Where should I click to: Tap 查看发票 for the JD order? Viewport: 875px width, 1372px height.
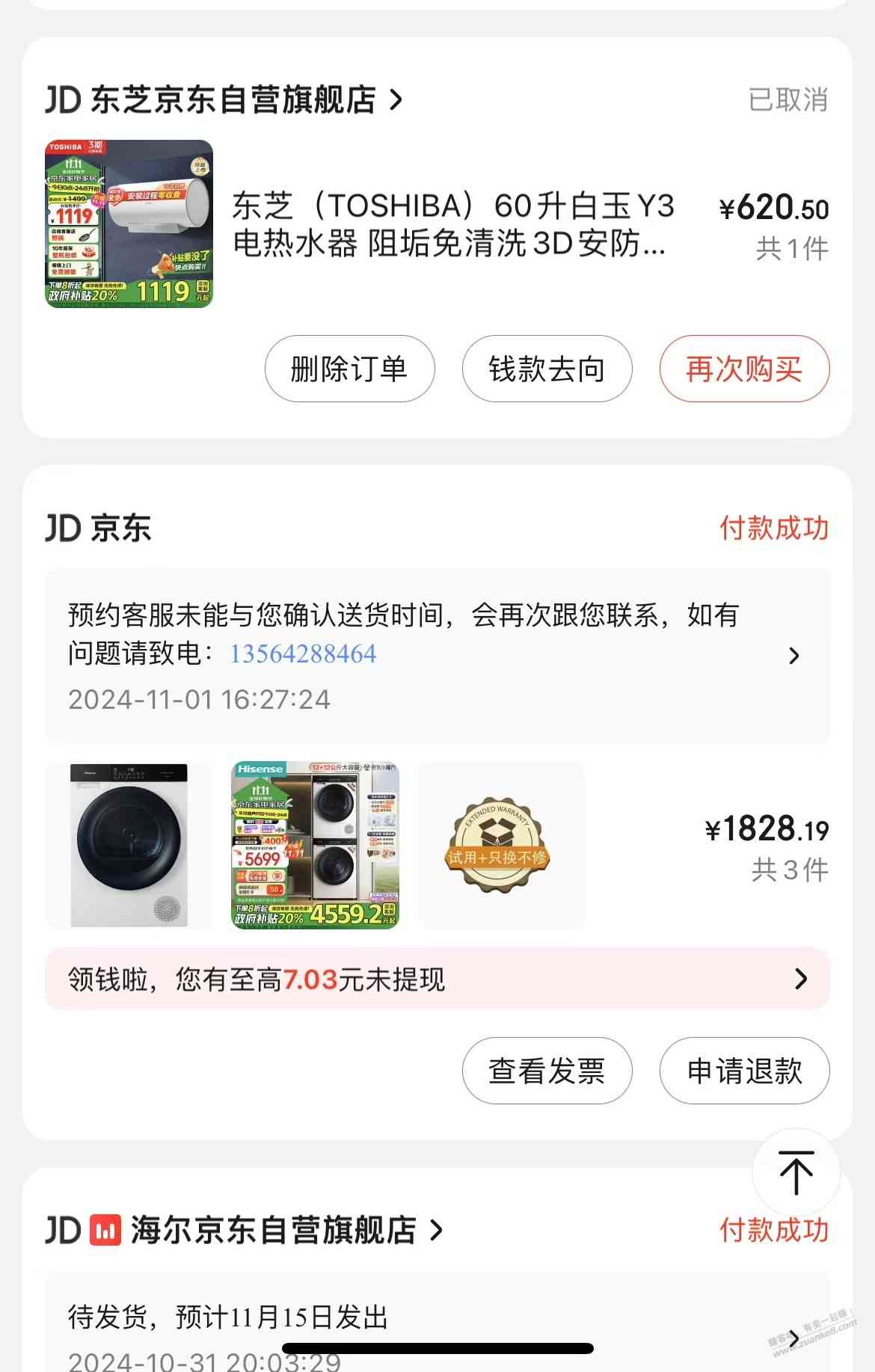click(x=547, y=1071)
